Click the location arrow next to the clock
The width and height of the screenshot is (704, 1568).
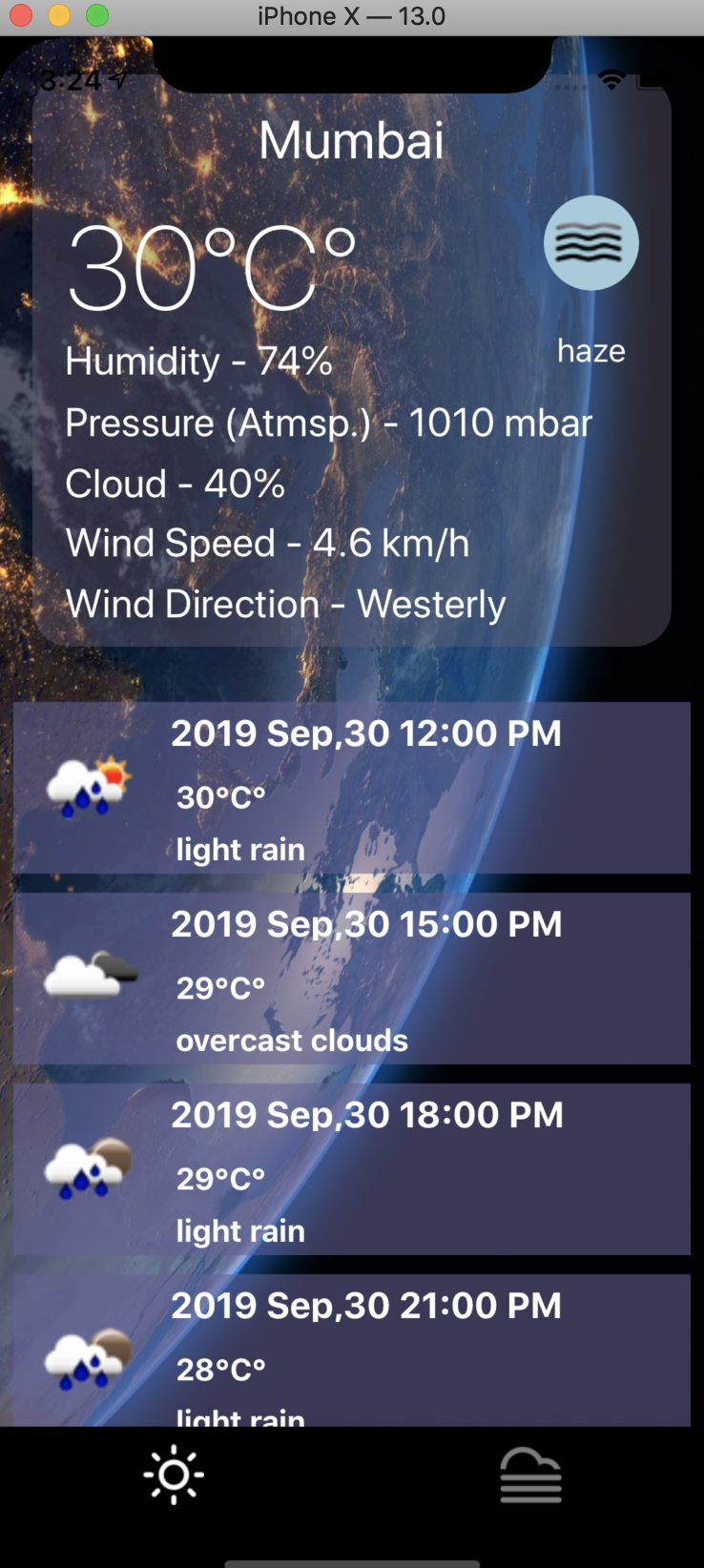coord(118,80)
